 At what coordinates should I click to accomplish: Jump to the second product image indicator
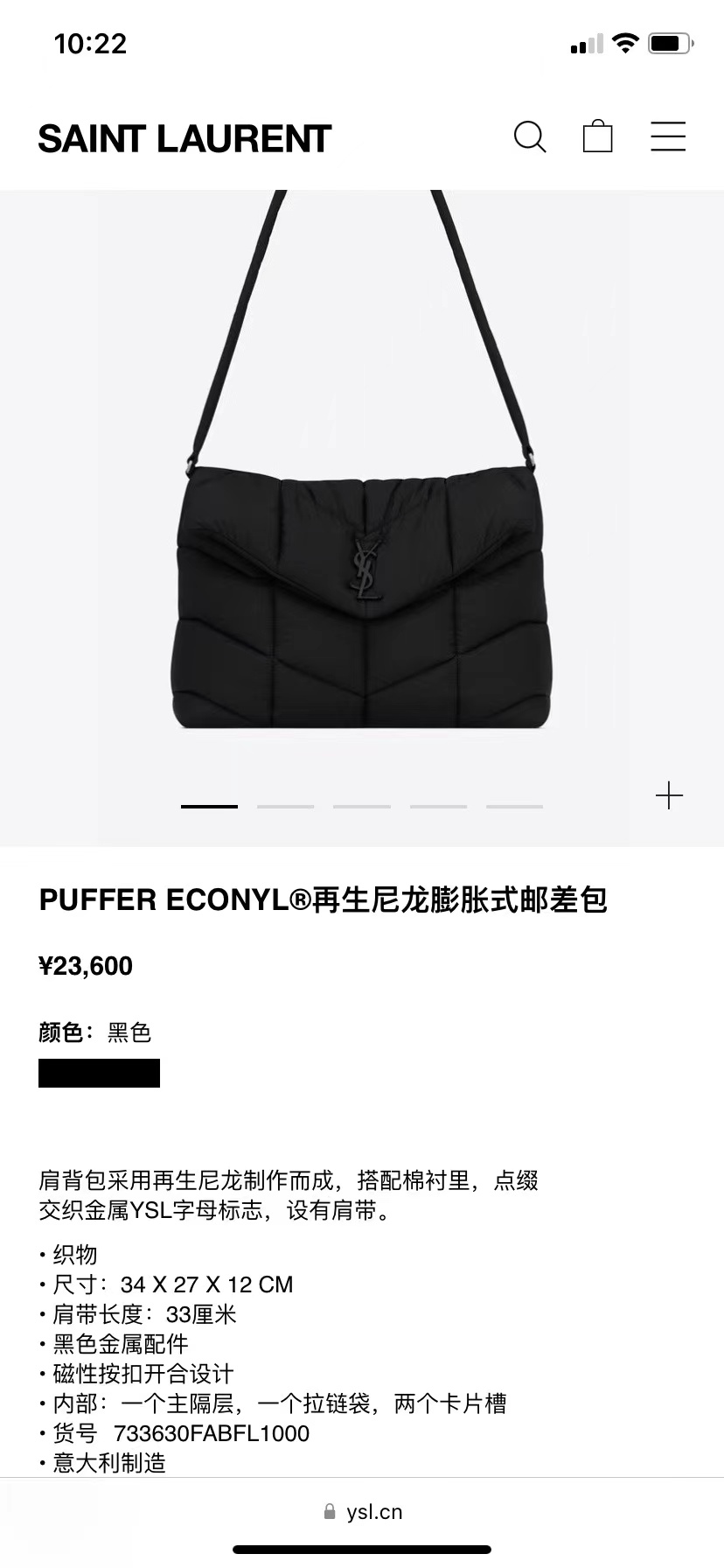[x=285, y=806]
